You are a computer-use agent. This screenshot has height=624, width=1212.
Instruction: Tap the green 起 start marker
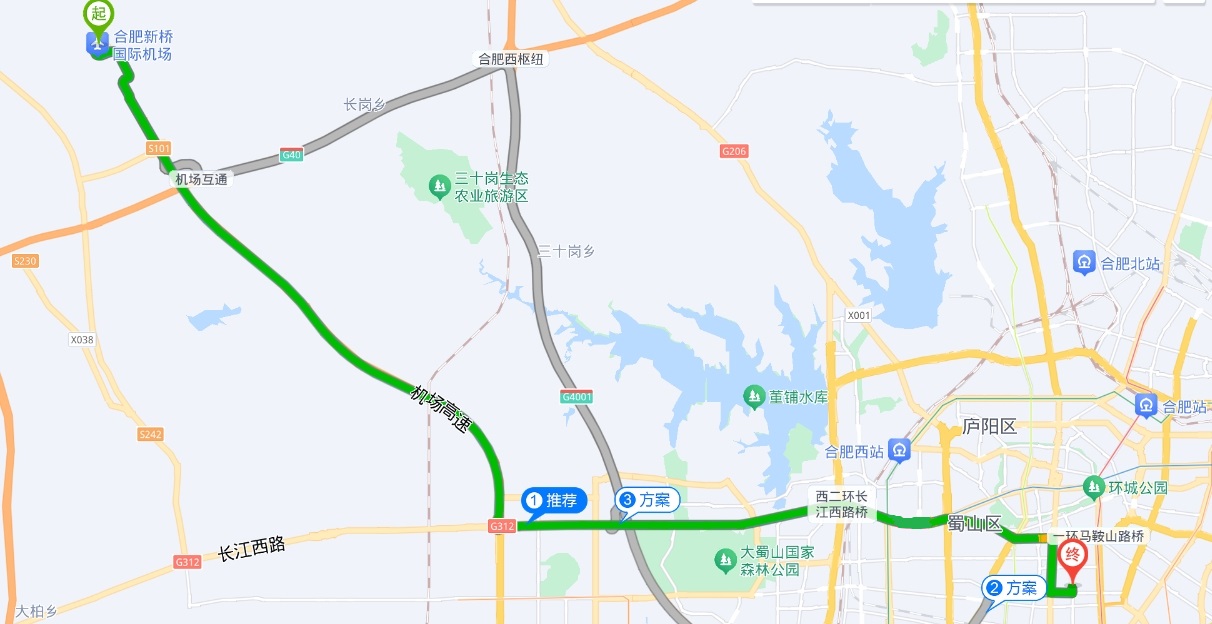pos(97,13)
